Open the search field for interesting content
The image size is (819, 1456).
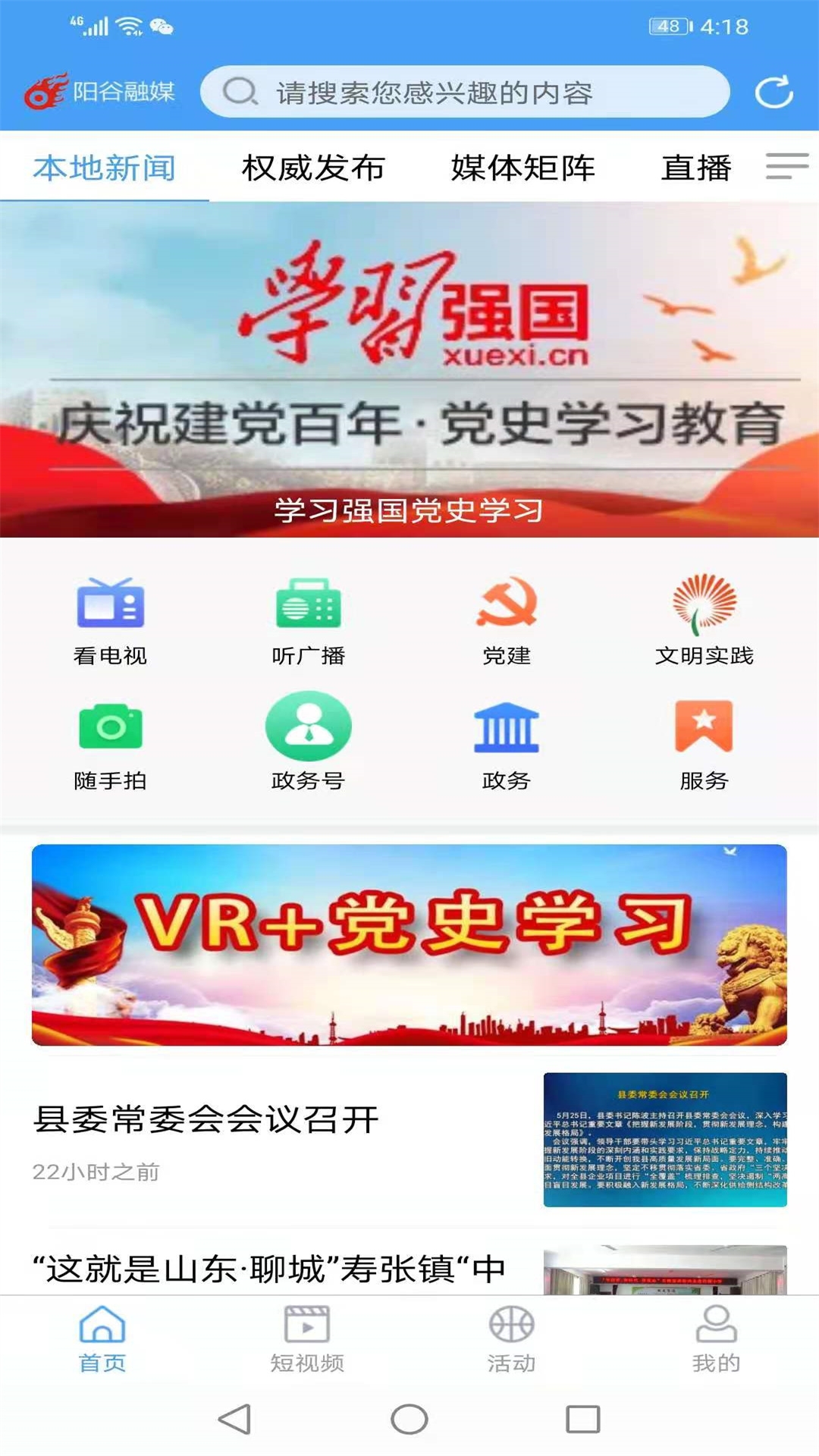(x=465, y=92)
